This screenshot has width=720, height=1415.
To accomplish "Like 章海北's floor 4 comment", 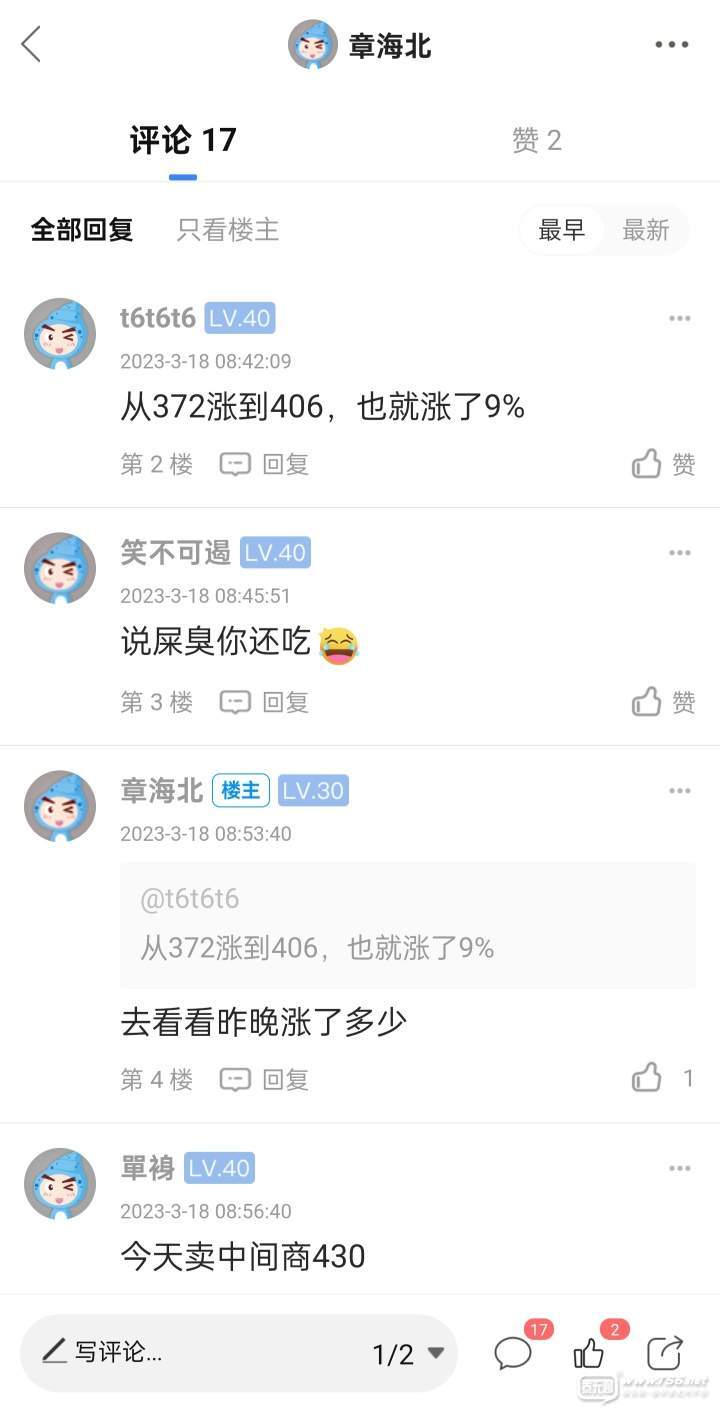I will pyautogui.click(x=662, y=1078).
